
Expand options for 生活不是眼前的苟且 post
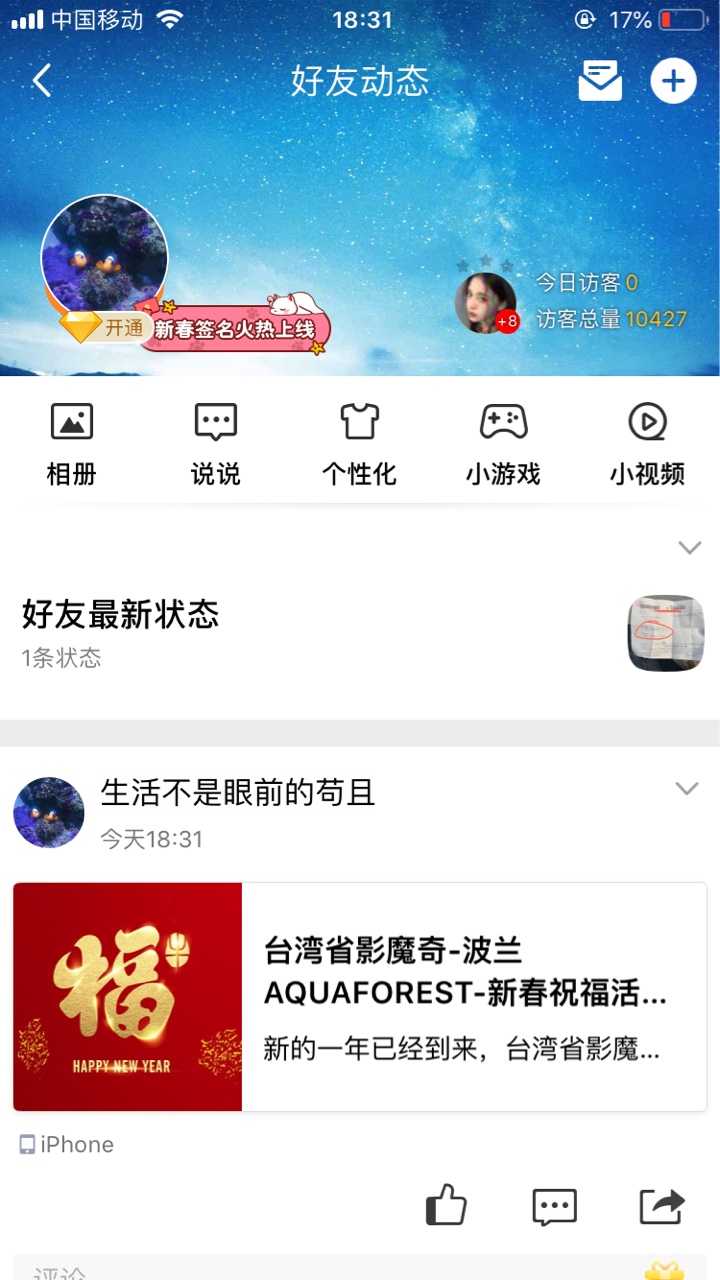click(x=686, y=789)
